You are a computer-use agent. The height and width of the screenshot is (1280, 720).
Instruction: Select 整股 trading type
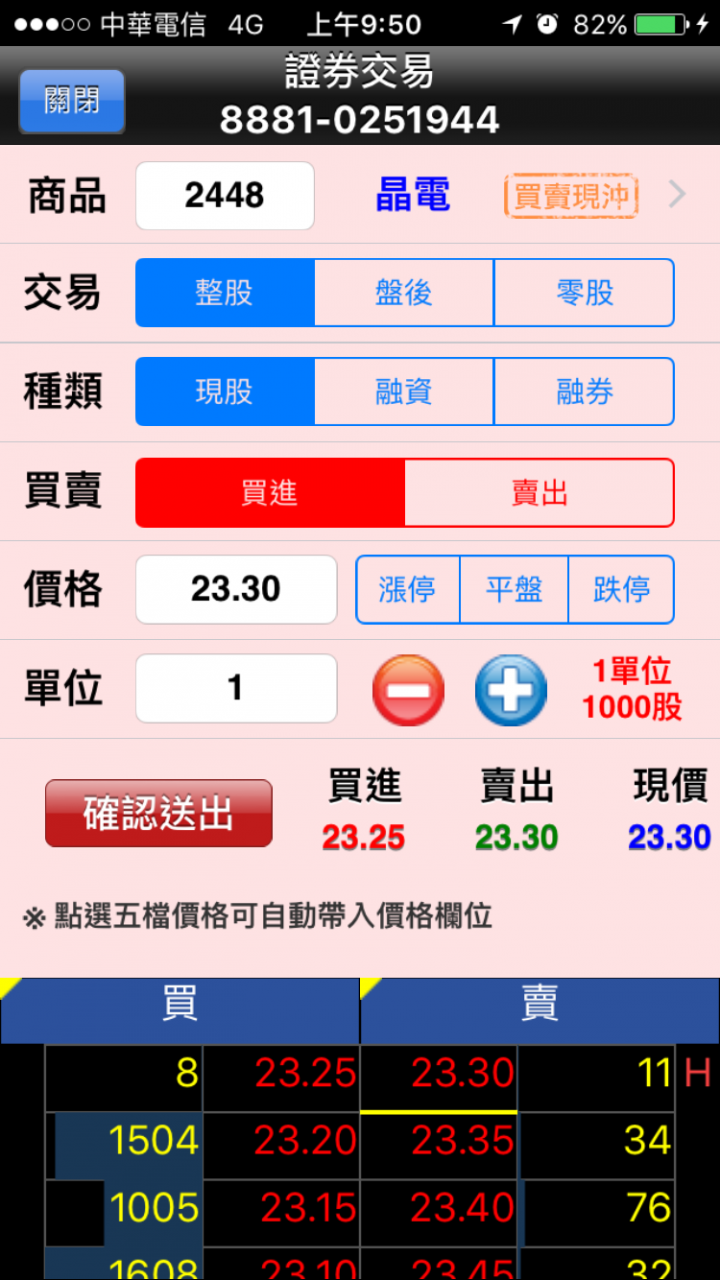pyautogui.click(x=225, y=293)
